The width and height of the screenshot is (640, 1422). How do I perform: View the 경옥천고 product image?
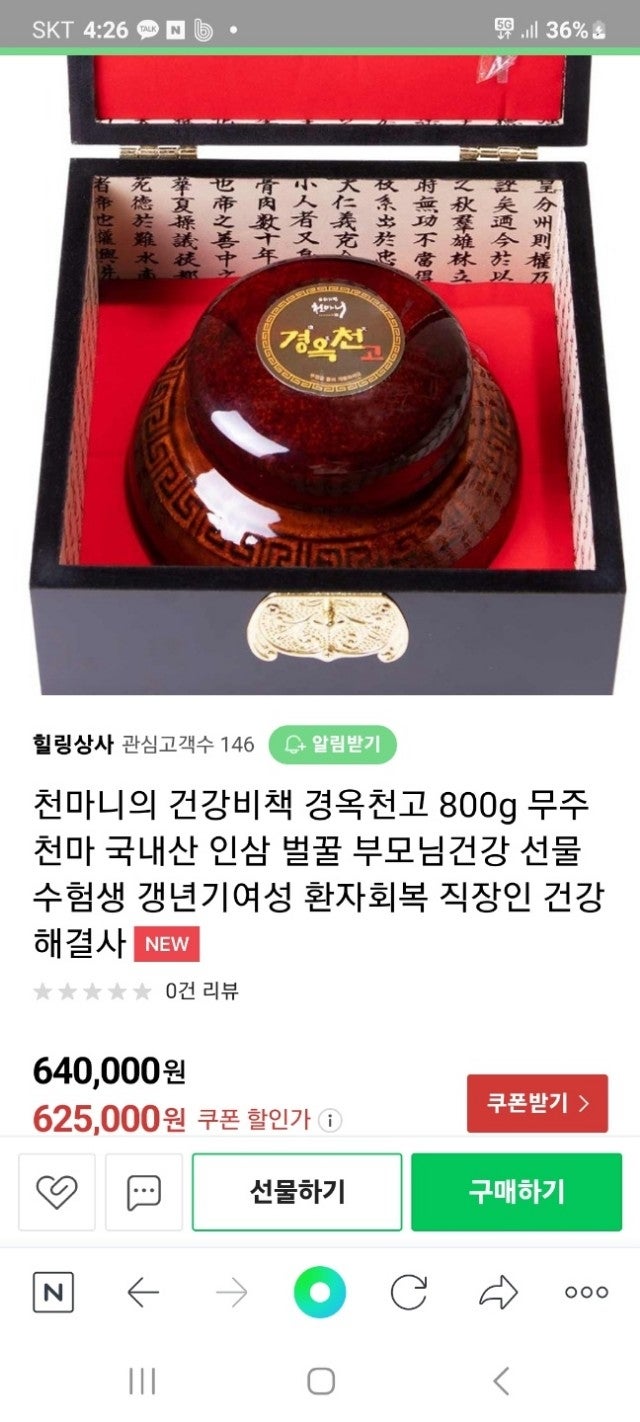(320, 380)
